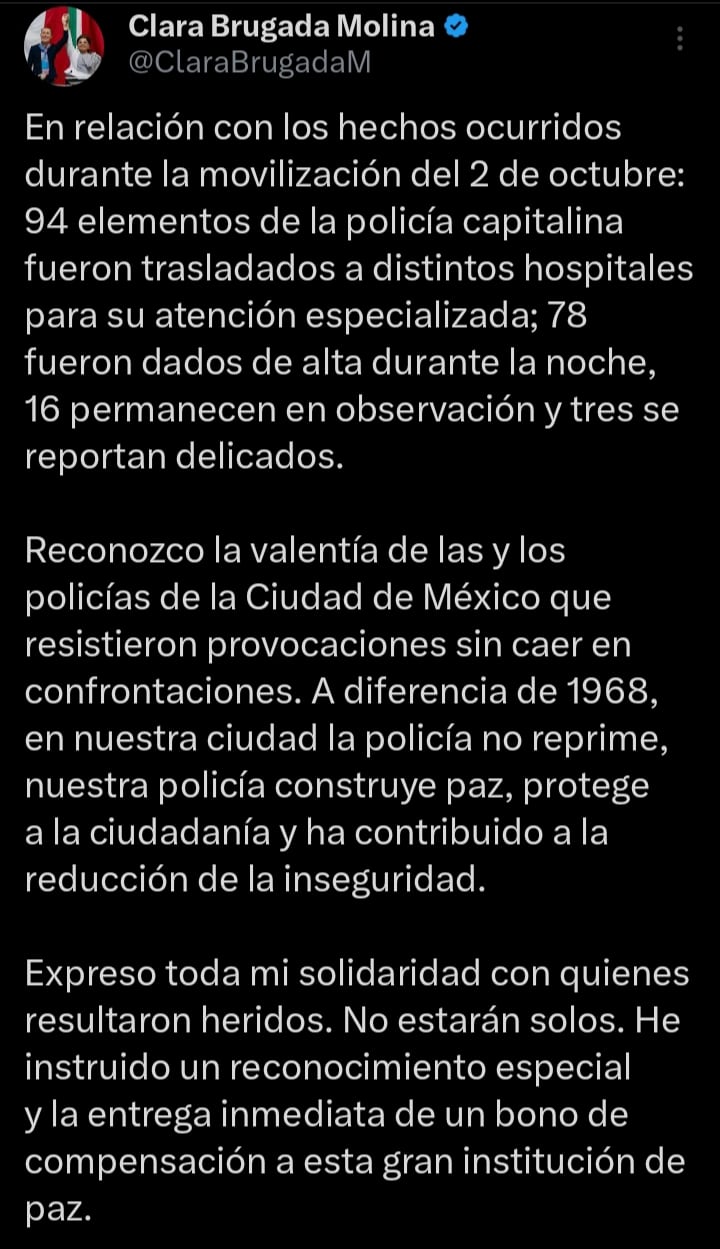Open Clara Brugada Molina's profile picture
This screenshot has height=1249, width=720.
click(64, 46)
